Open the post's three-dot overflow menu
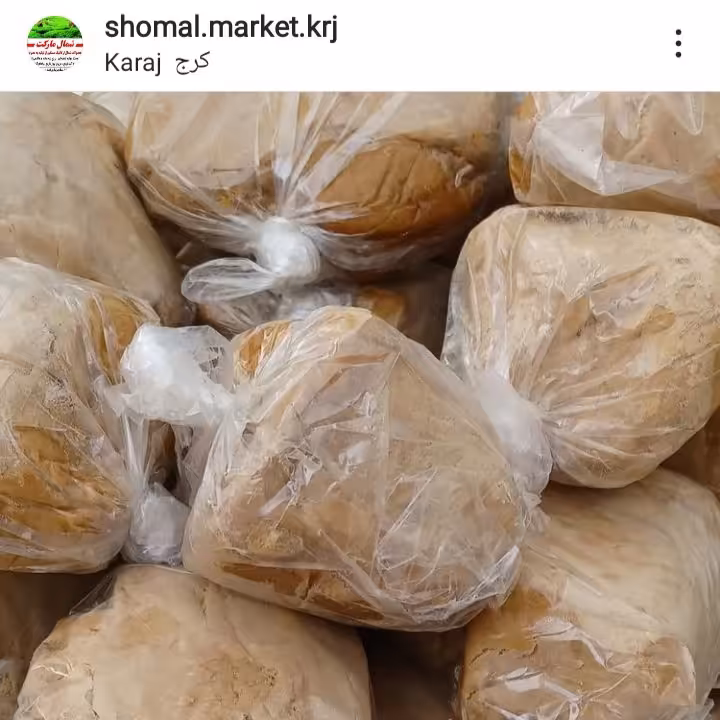Screen dimensions: 720x720 678,43
